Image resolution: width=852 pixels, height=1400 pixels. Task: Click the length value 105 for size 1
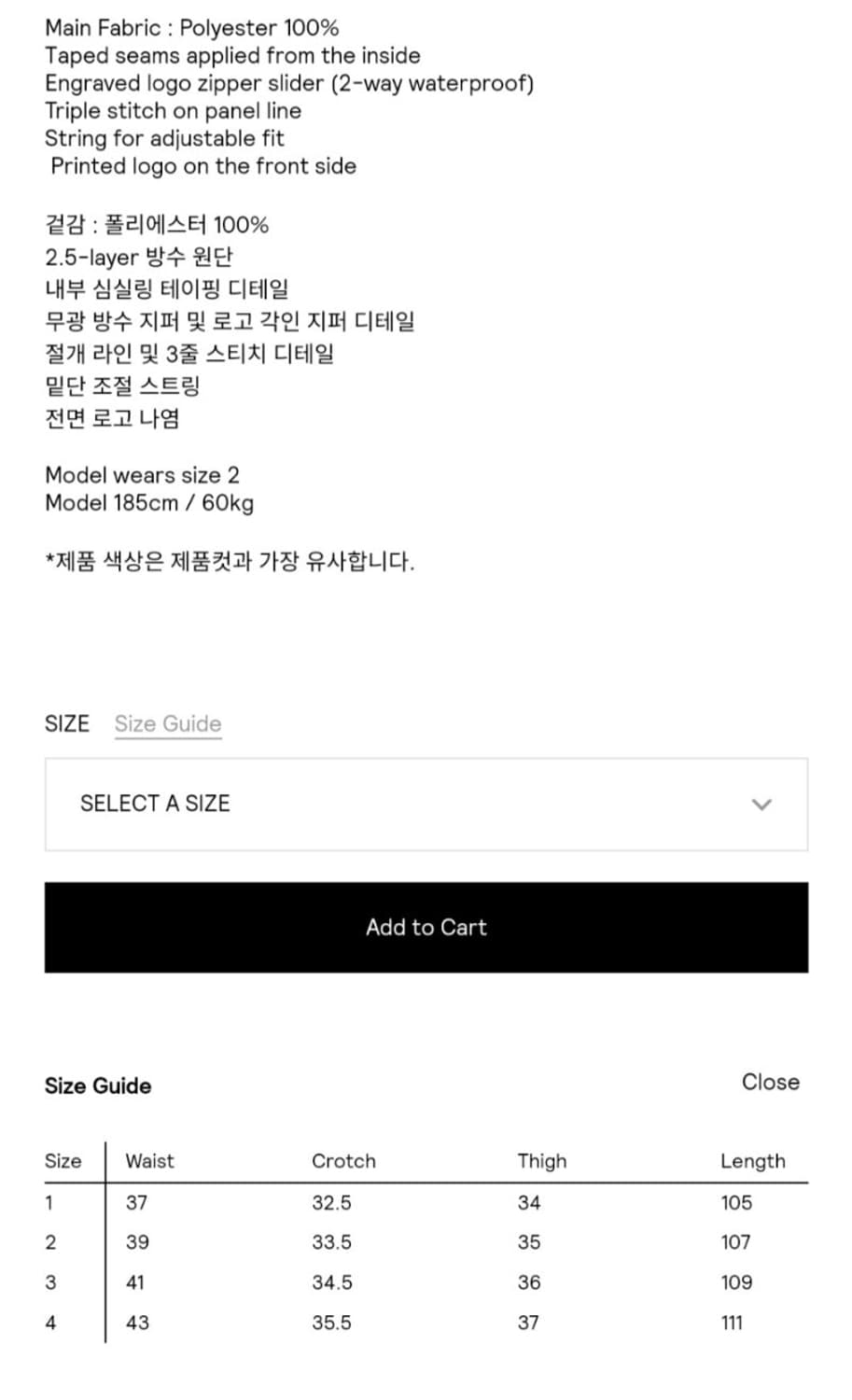[737, 1203]
